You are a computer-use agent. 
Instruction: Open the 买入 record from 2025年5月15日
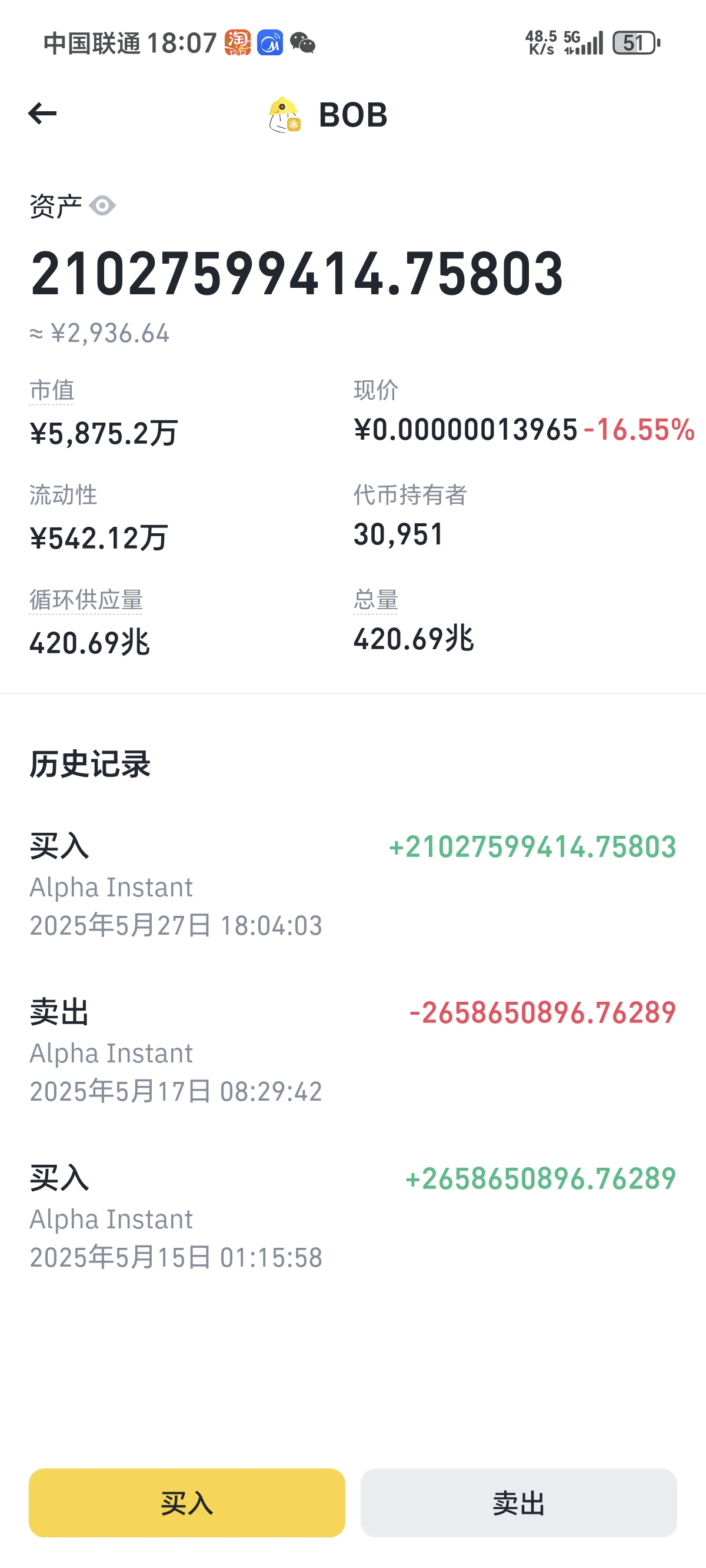click(x=353, y=1217)
